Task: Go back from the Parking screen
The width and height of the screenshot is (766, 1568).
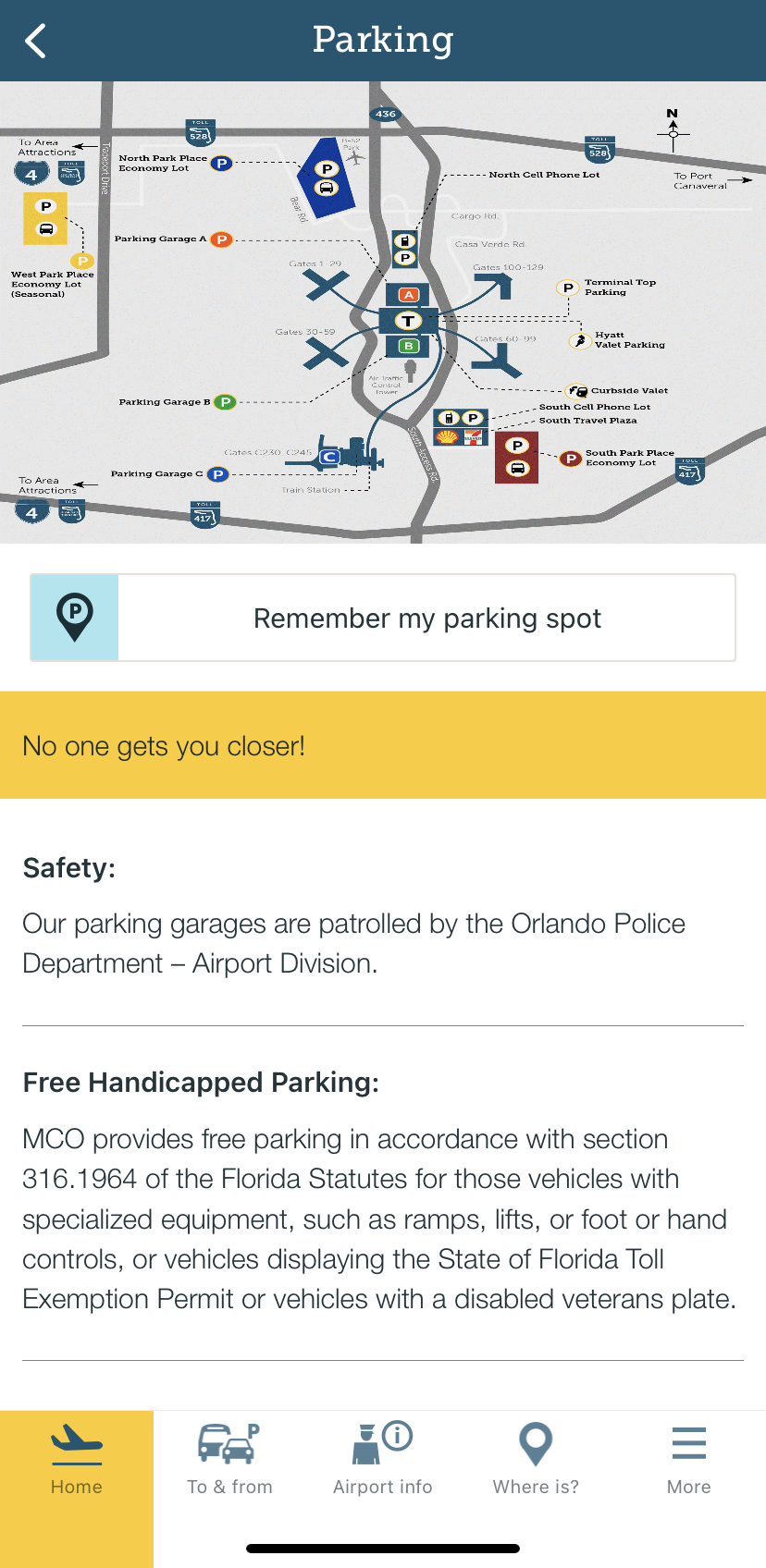Action: coord(36,41)
